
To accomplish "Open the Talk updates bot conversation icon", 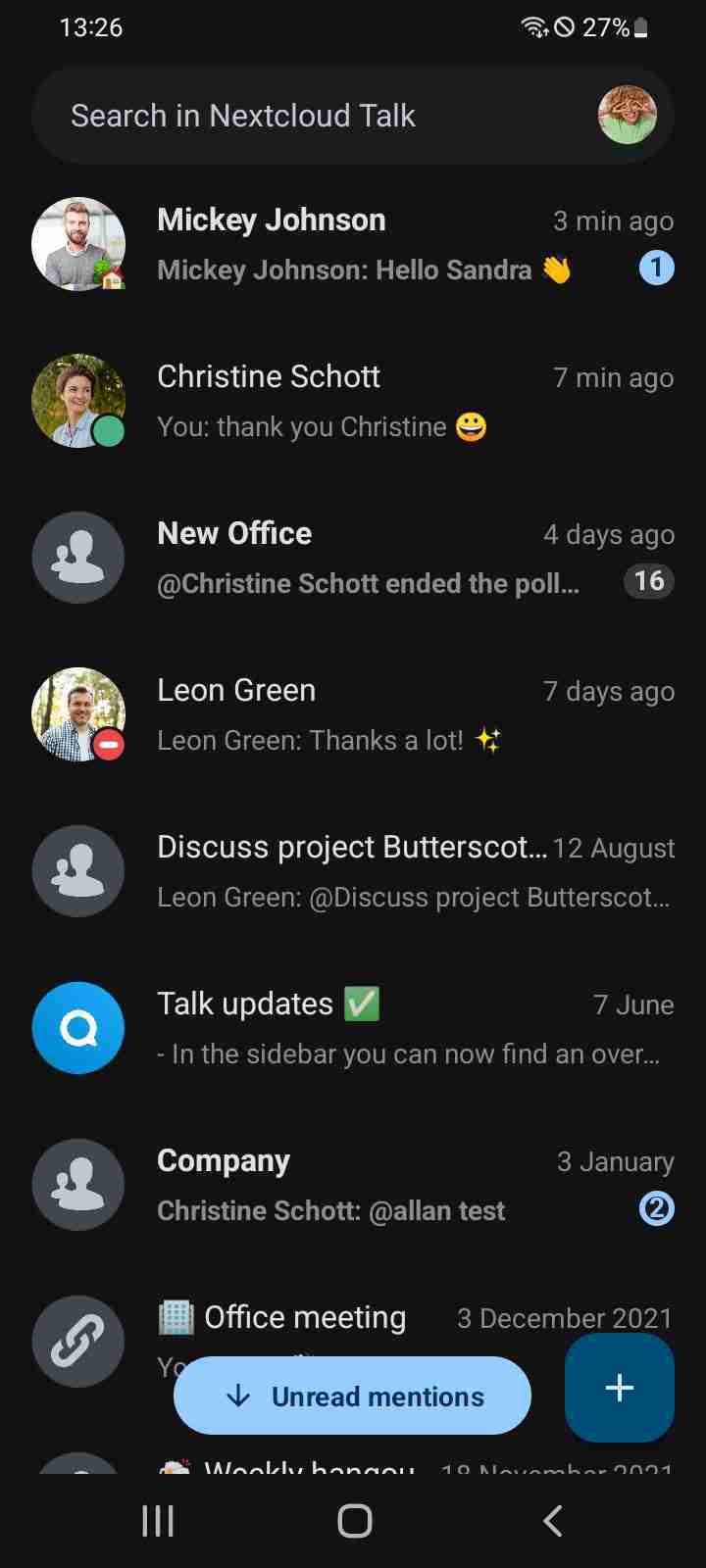I will (x=78, y=1027).
